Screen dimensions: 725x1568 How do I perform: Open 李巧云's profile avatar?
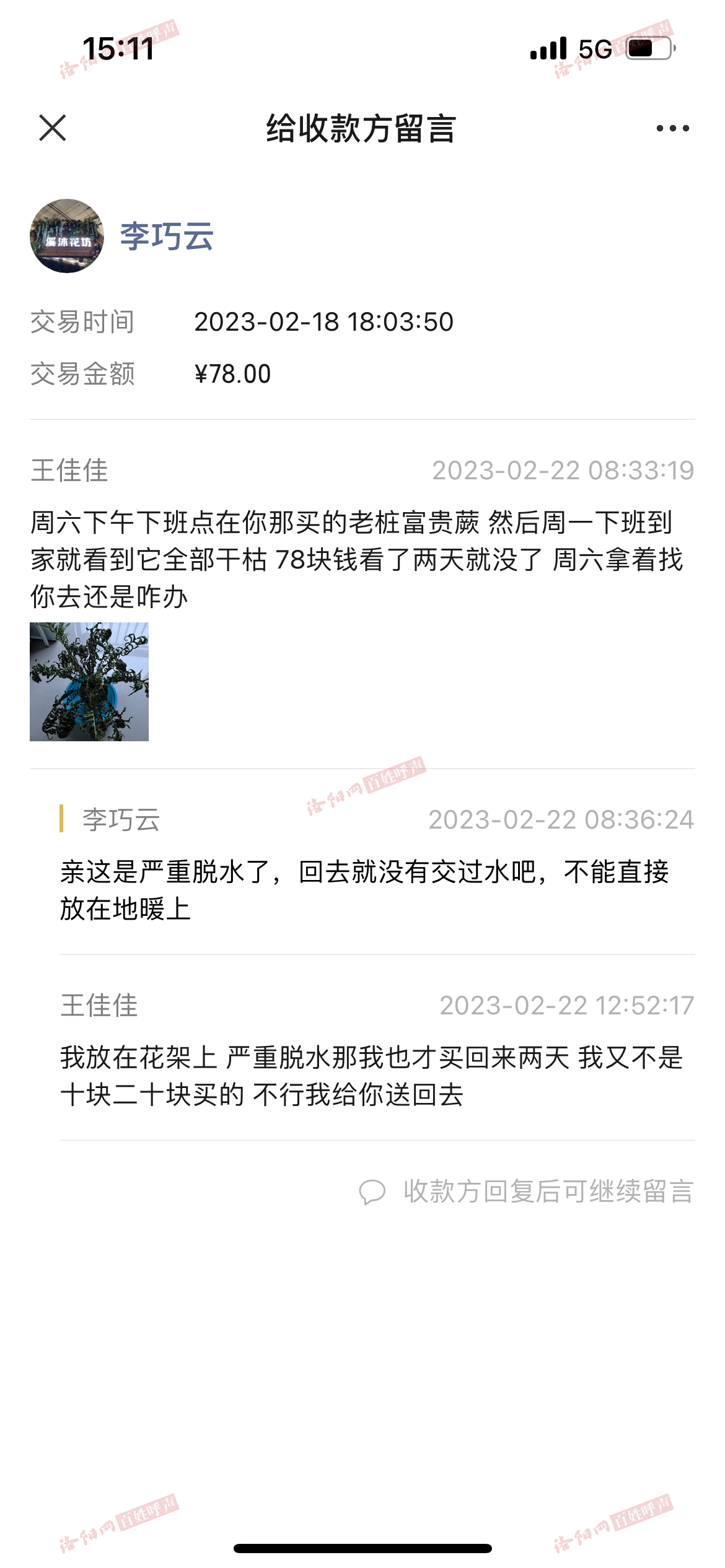67,236
